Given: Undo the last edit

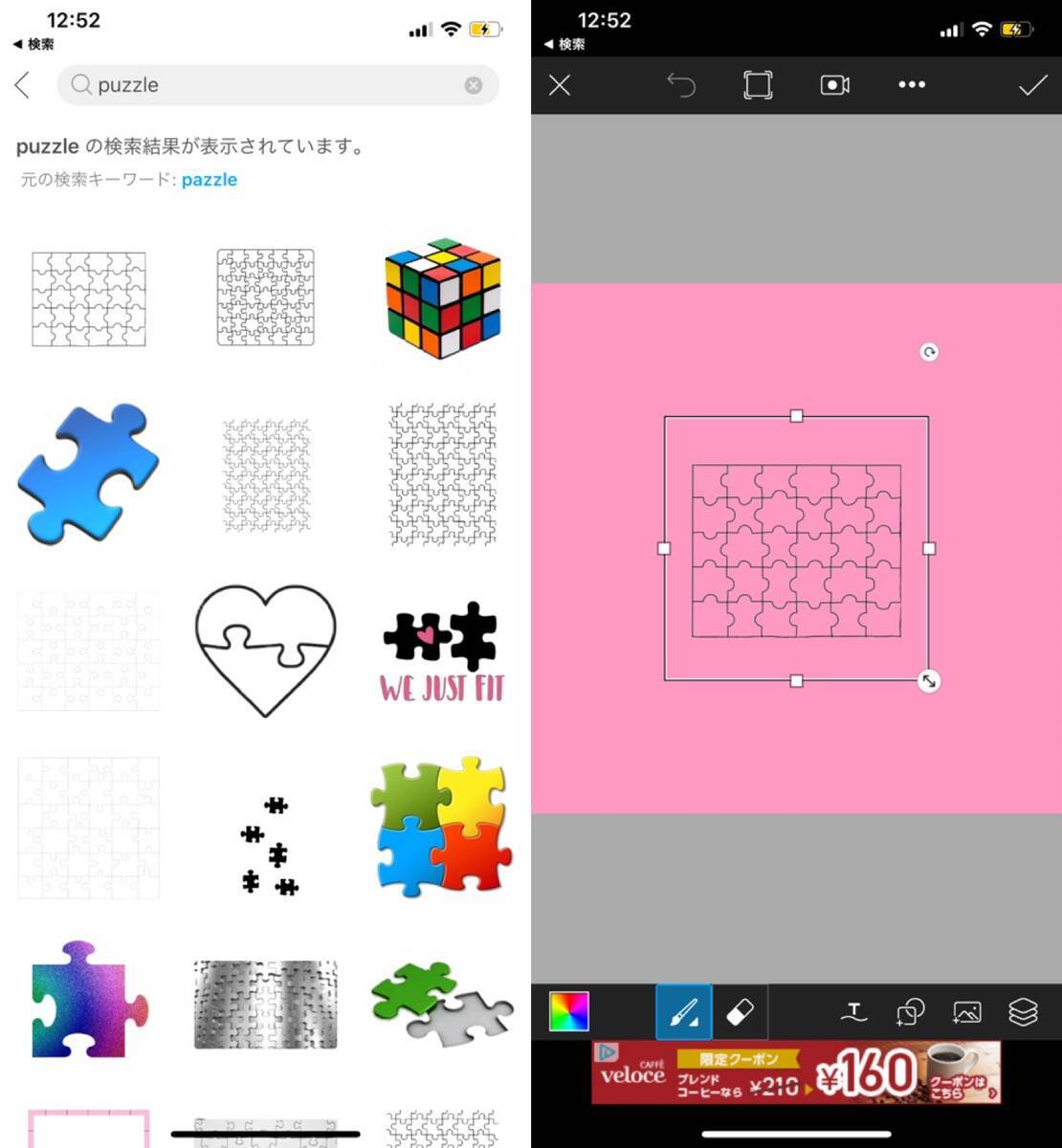Looking at the screenshot, I should pyautogui.click(x=680, y=85).
